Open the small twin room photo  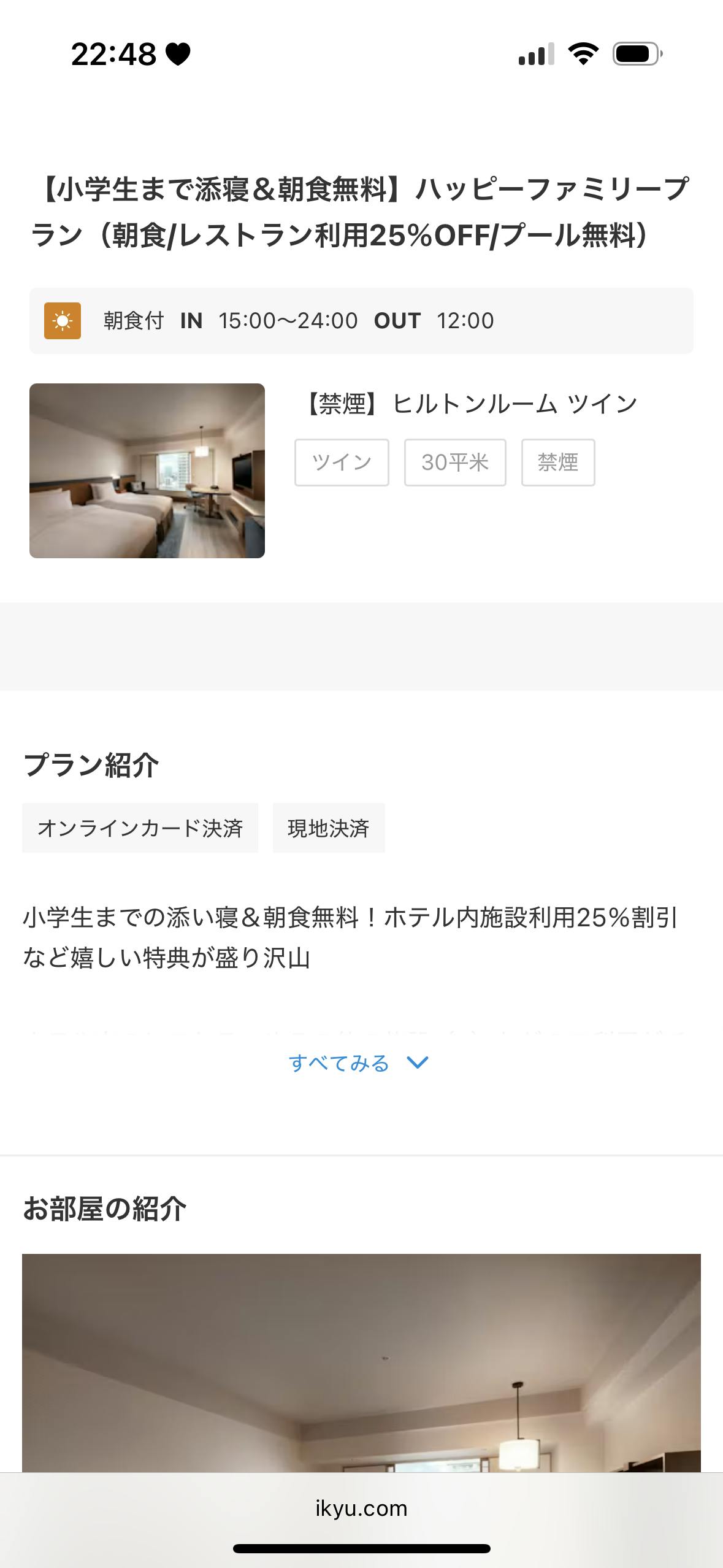[x=147, y=471]
